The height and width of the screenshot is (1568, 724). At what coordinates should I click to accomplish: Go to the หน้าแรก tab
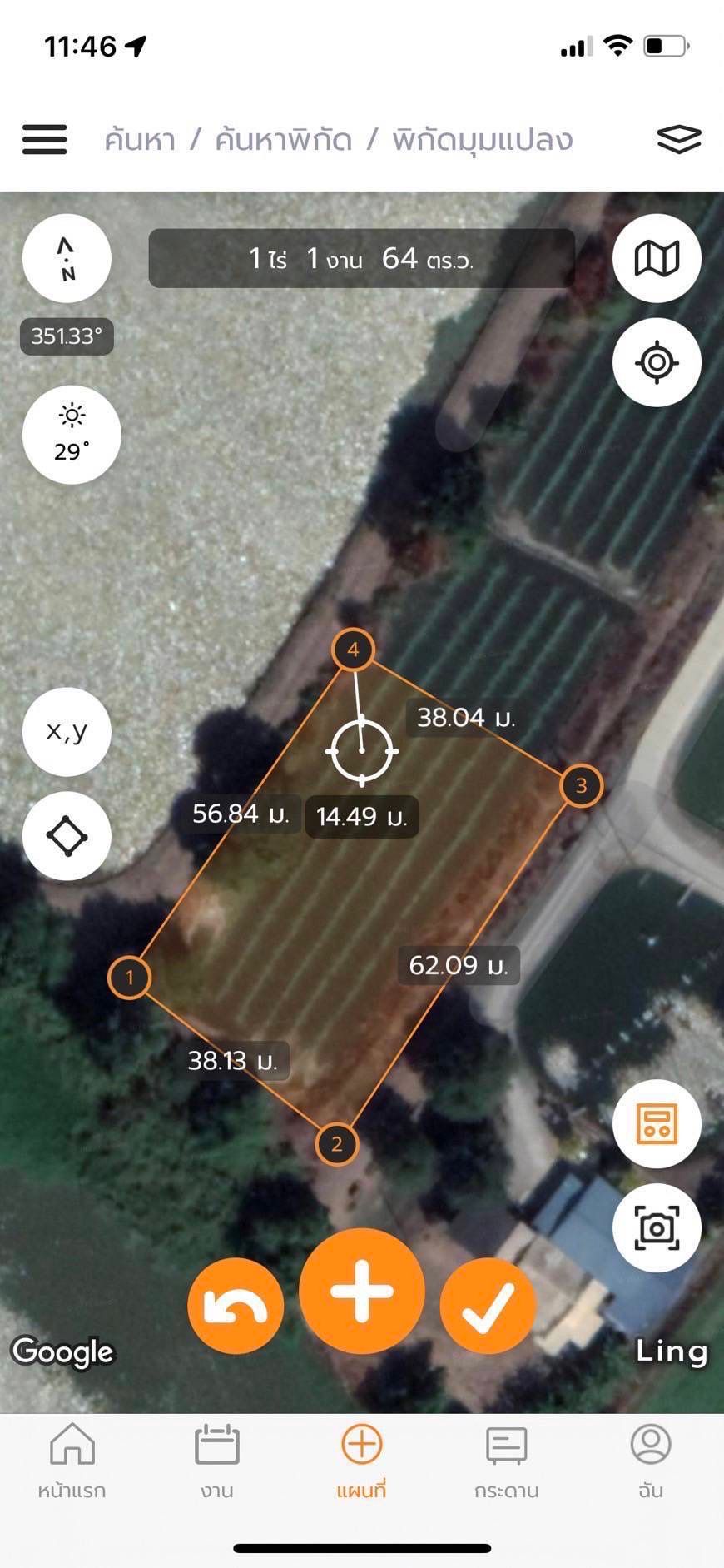(72, 1461)
